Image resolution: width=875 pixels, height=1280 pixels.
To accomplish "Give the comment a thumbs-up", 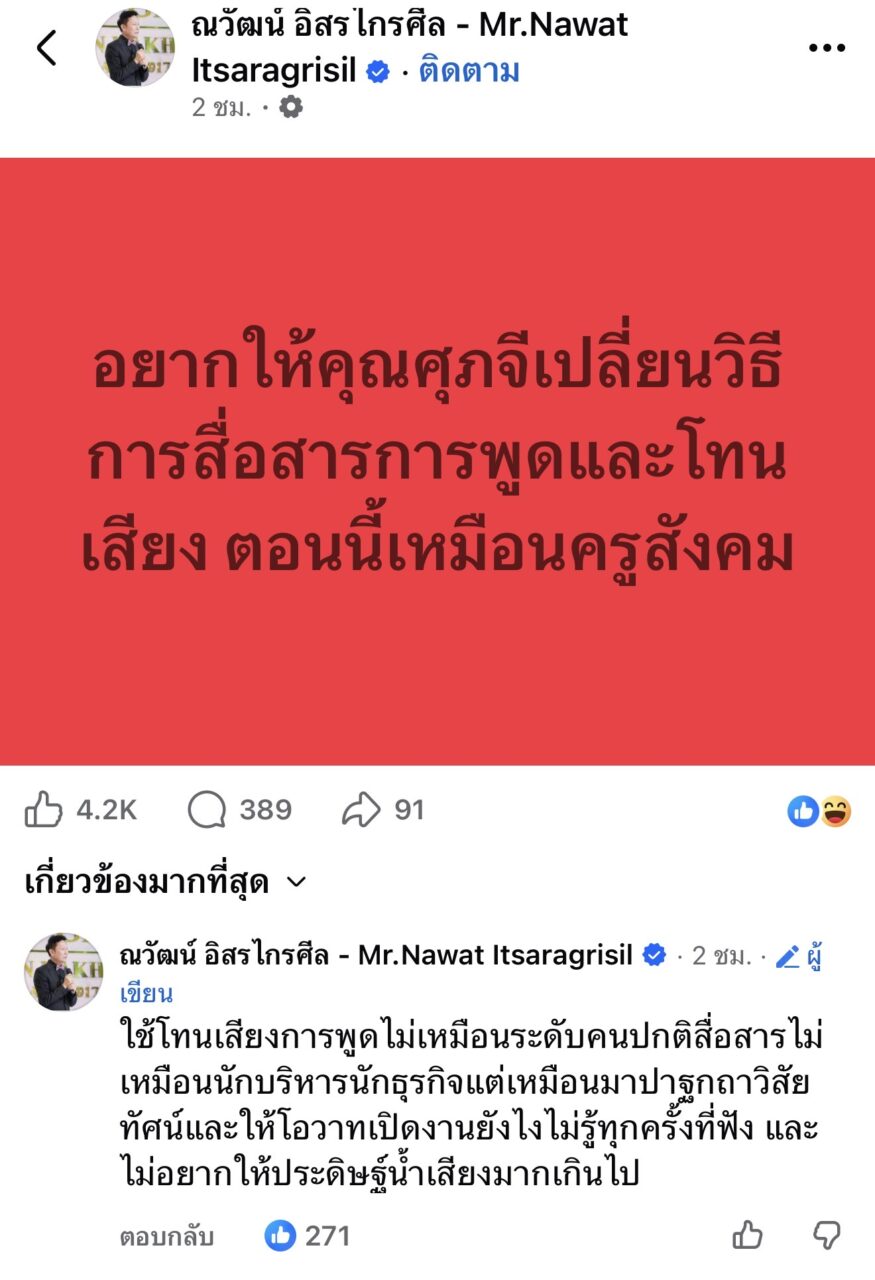I will (748, 1236).
